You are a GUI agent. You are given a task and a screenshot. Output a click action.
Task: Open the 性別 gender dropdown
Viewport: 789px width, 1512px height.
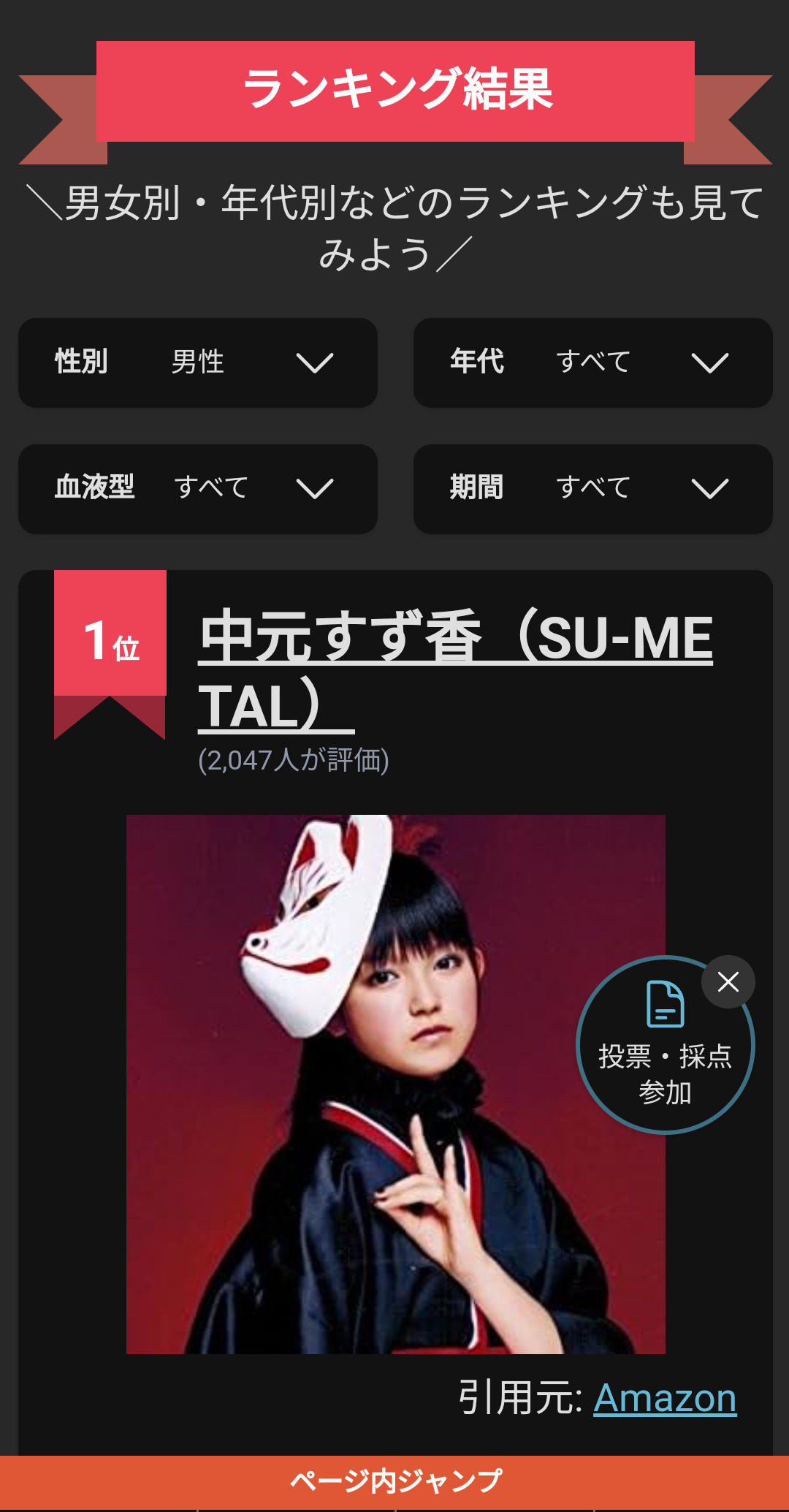pos(197,362)
